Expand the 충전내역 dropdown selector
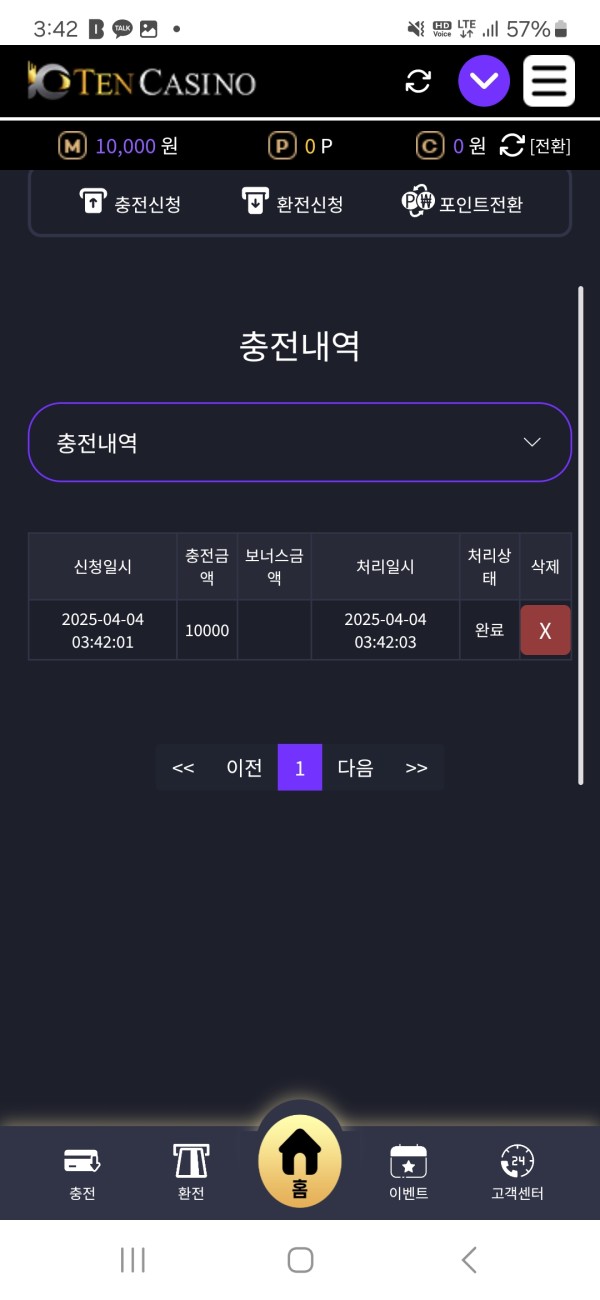This screenshot has height=1300, width=600. [x=300, y=442]
